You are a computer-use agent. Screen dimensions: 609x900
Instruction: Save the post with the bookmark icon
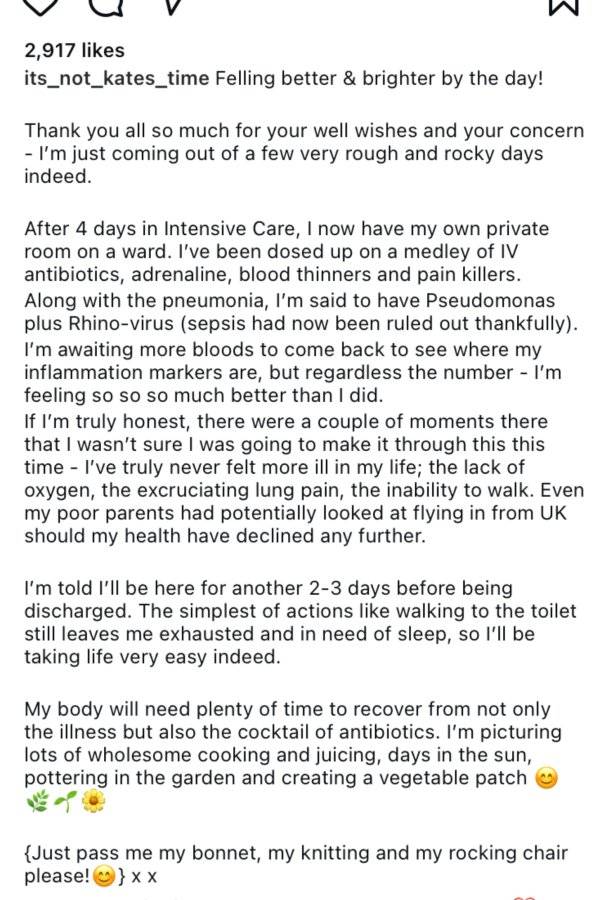pos(563,6)
